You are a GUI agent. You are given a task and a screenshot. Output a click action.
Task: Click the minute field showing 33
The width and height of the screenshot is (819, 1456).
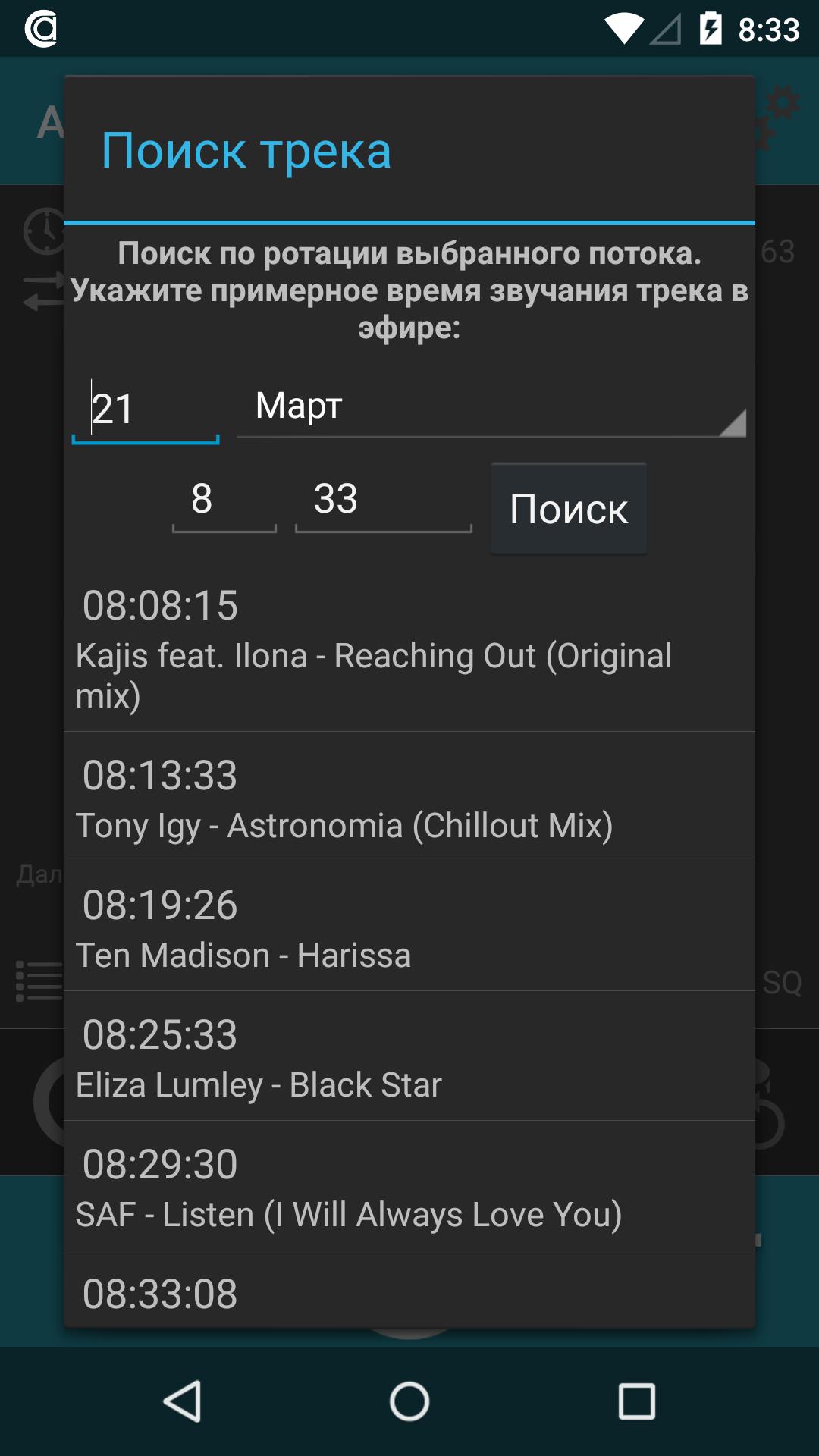pos(382,500)
